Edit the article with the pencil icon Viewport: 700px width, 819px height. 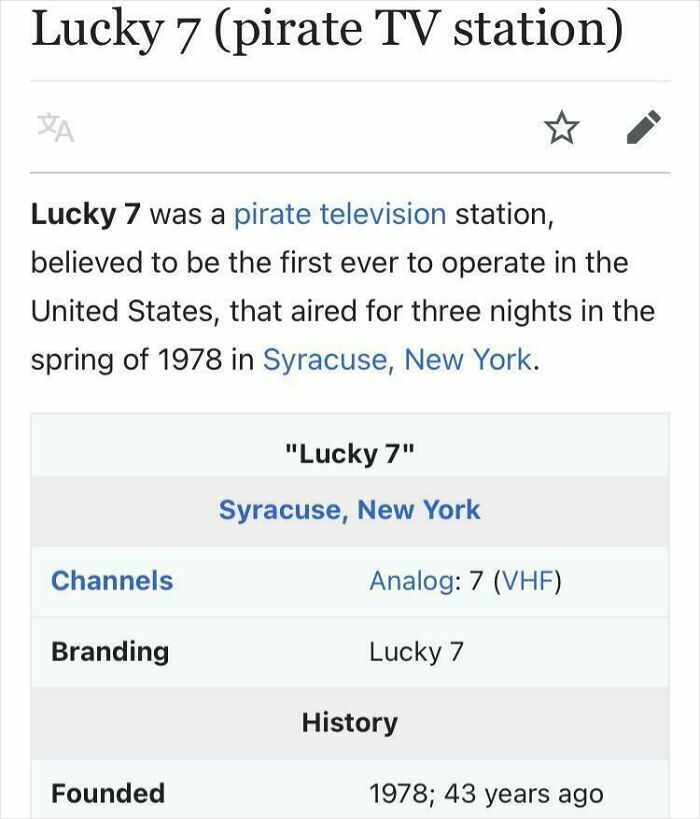[x=643, y=126]
